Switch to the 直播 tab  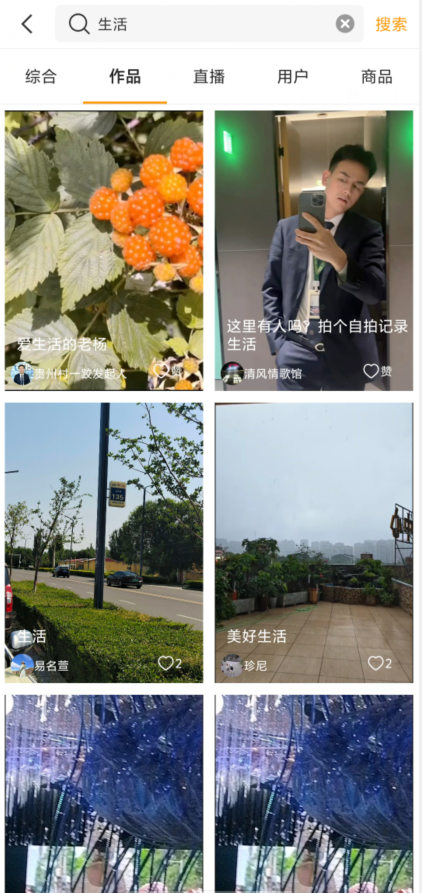(209, 76)
